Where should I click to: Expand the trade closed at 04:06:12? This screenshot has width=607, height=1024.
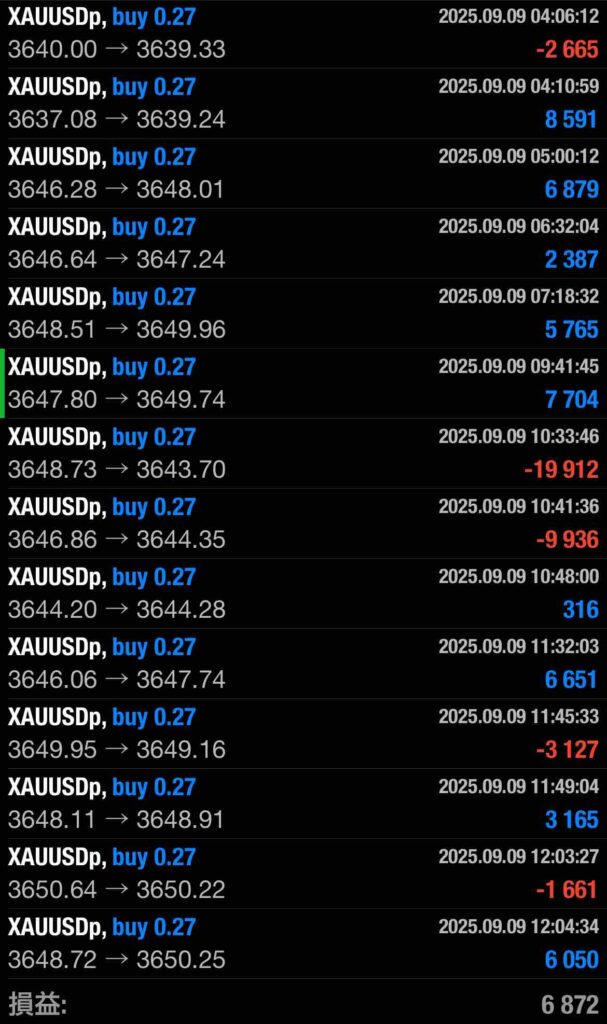[x=303, y=33]
